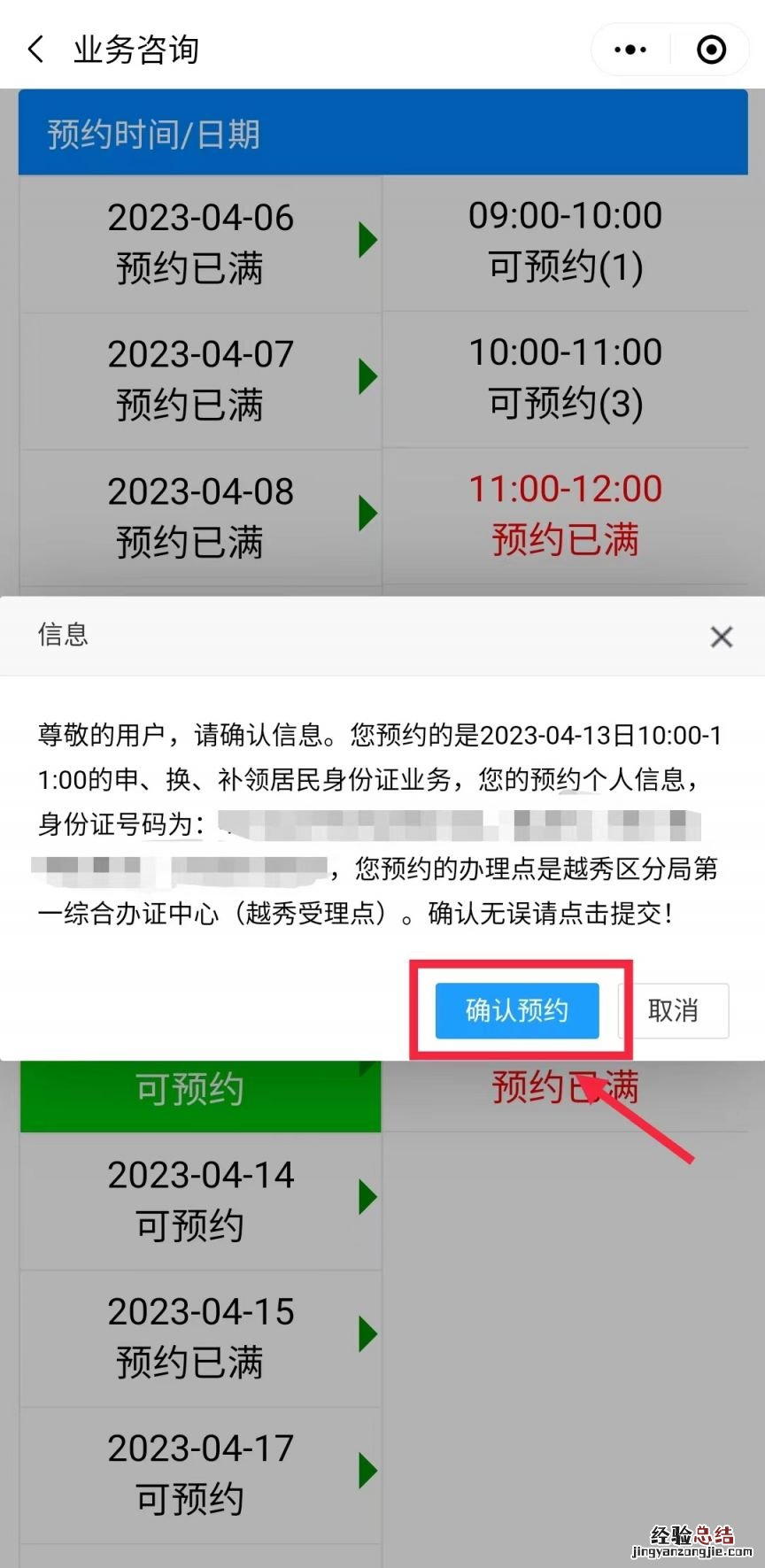Confirm the booking with 确认预约

[517, 1010]
